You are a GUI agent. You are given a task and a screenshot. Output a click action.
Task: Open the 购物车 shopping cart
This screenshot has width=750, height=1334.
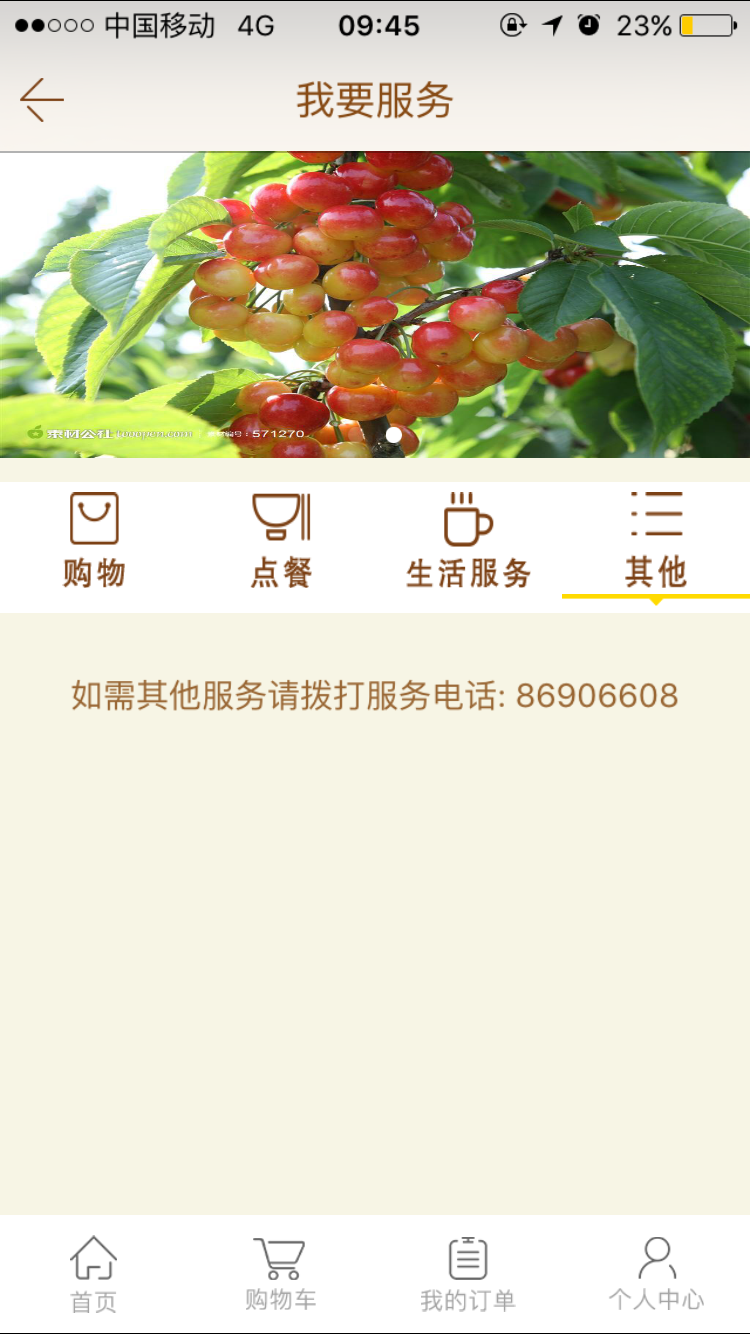coord(281,1274)
